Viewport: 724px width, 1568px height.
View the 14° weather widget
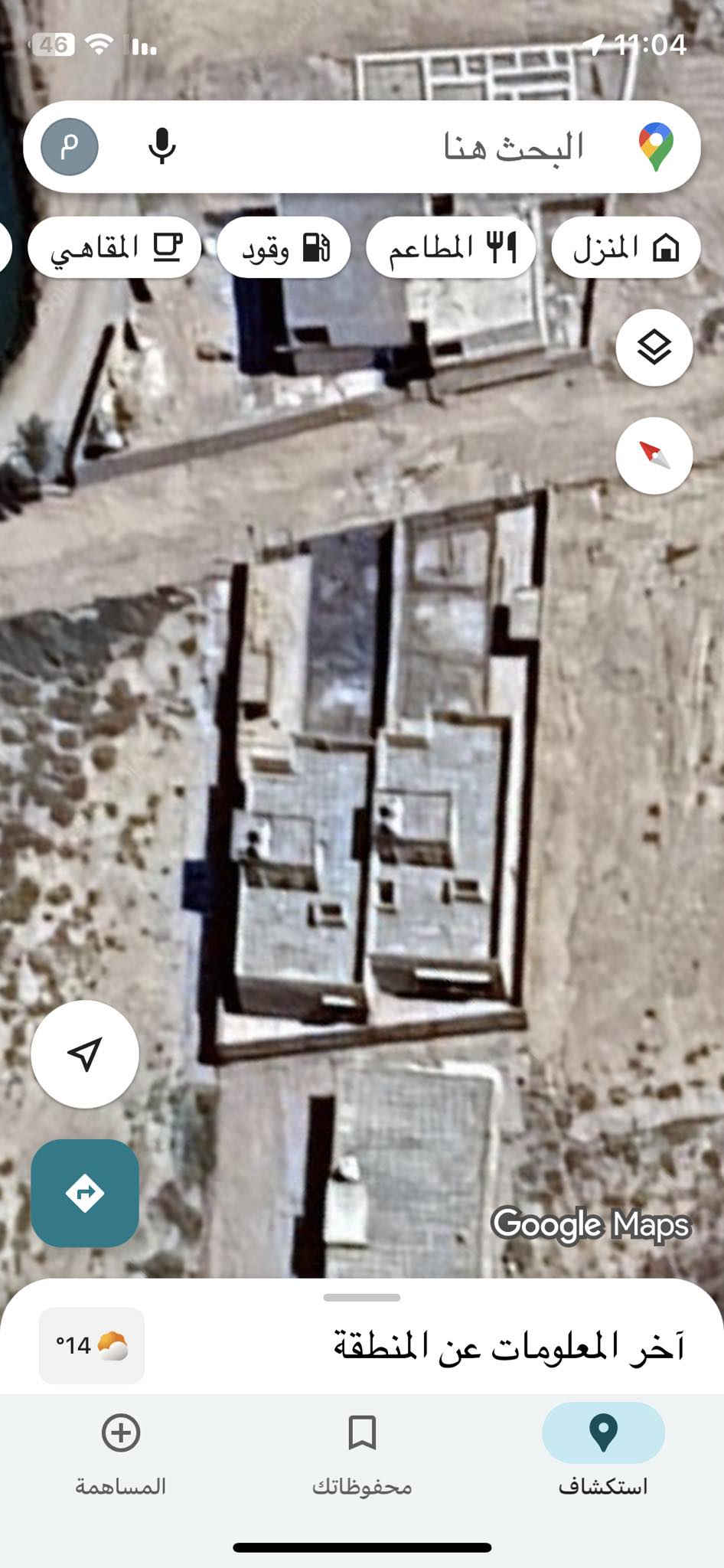92,1345
